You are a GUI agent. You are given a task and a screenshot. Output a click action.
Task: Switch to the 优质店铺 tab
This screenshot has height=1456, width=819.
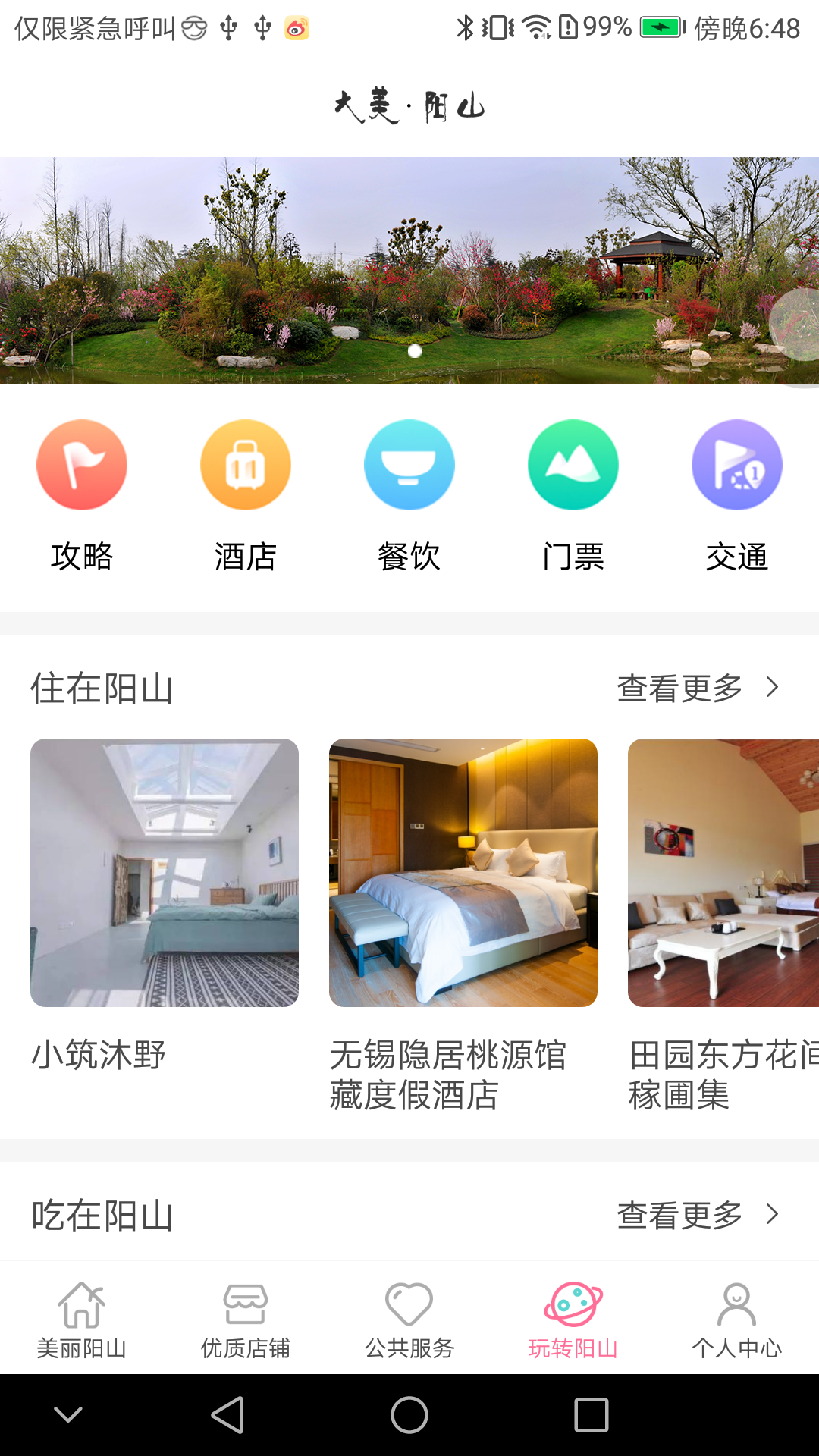coord(245,1319)
